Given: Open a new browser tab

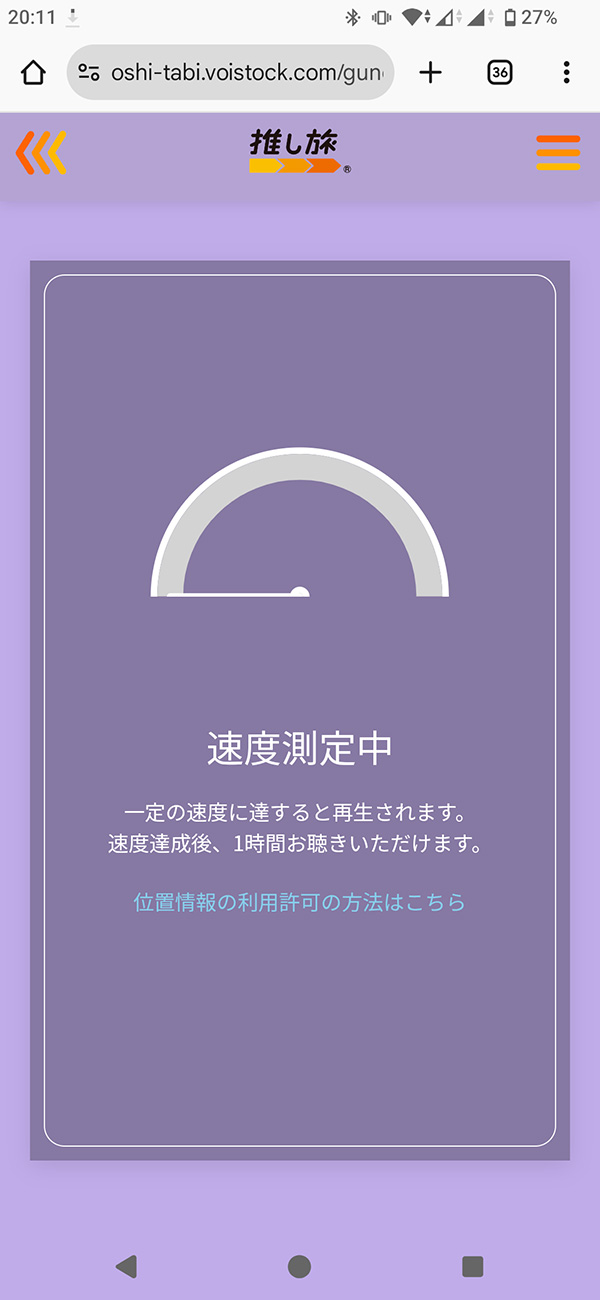Looking at the screenshot, I should [x=430, y=72].
